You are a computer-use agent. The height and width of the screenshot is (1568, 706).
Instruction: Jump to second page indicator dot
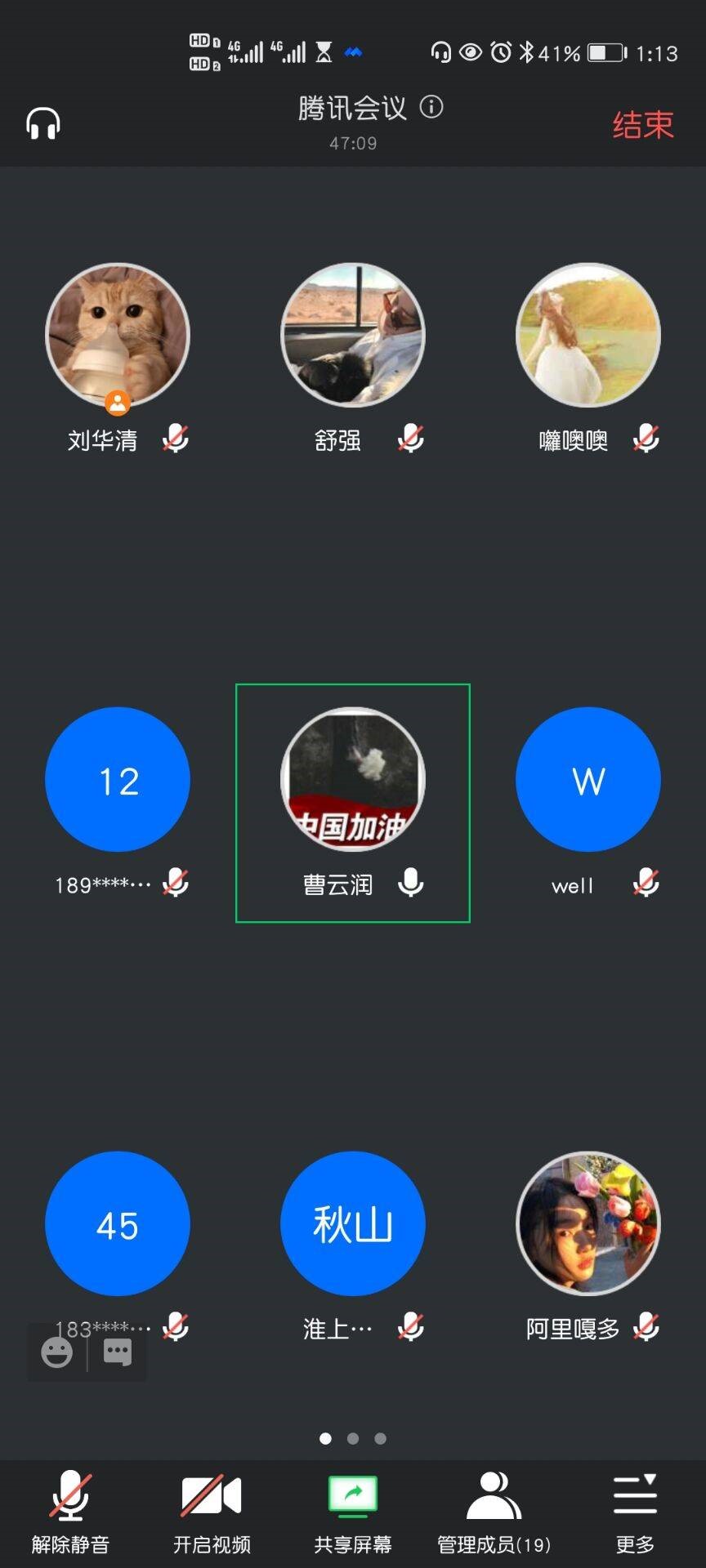point(353,1438)
